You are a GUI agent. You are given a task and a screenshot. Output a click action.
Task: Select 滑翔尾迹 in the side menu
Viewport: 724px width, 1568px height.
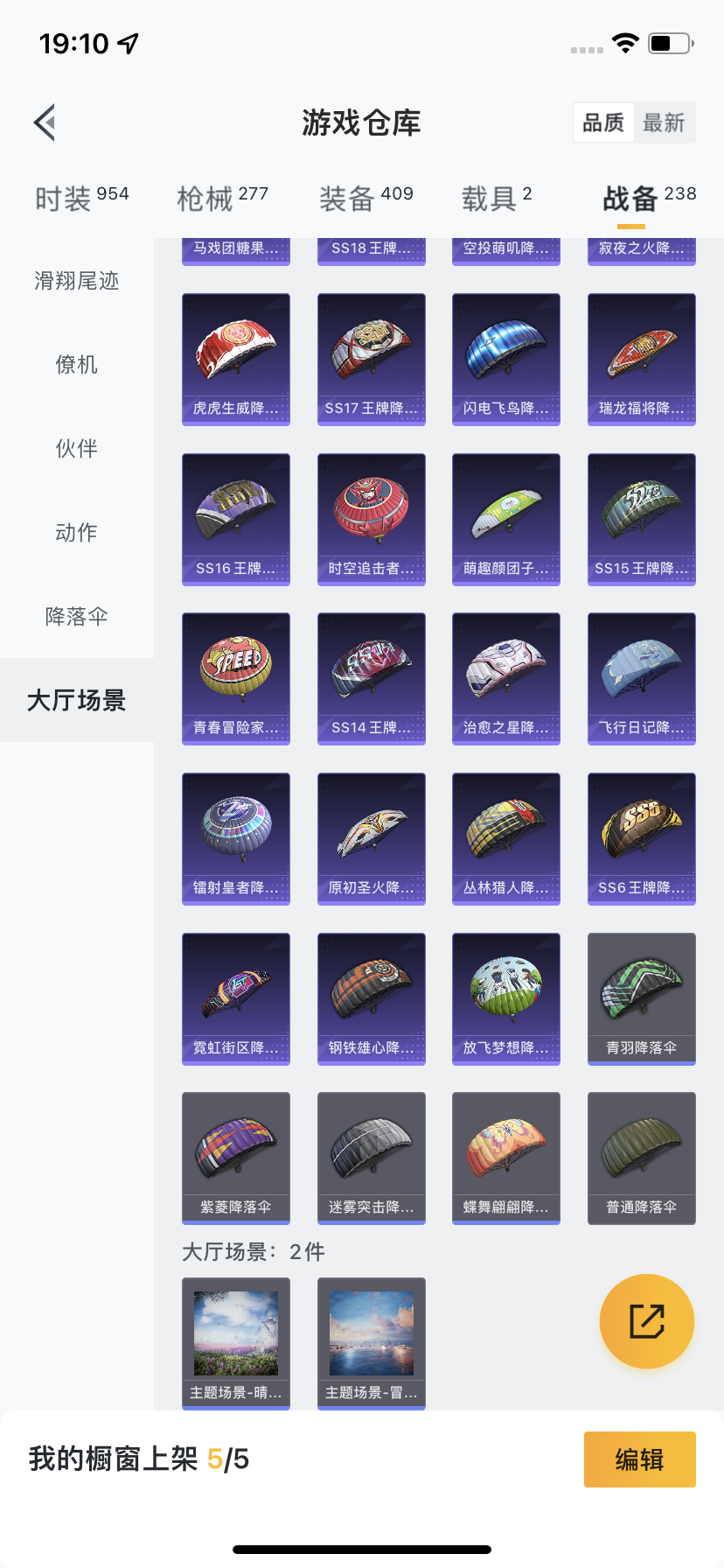(77, 281)
